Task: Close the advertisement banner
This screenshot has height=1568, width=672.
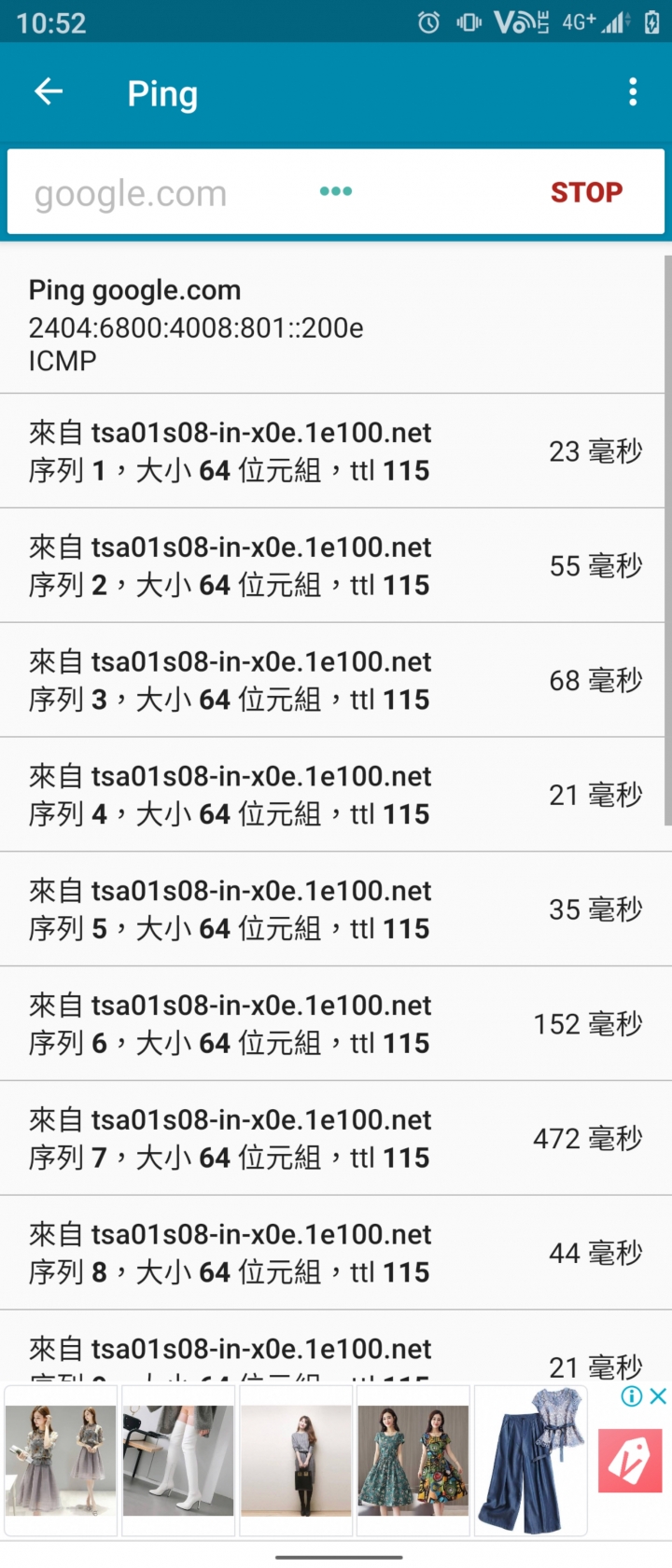Action: pyautogui.click(x=658, y=1396)
